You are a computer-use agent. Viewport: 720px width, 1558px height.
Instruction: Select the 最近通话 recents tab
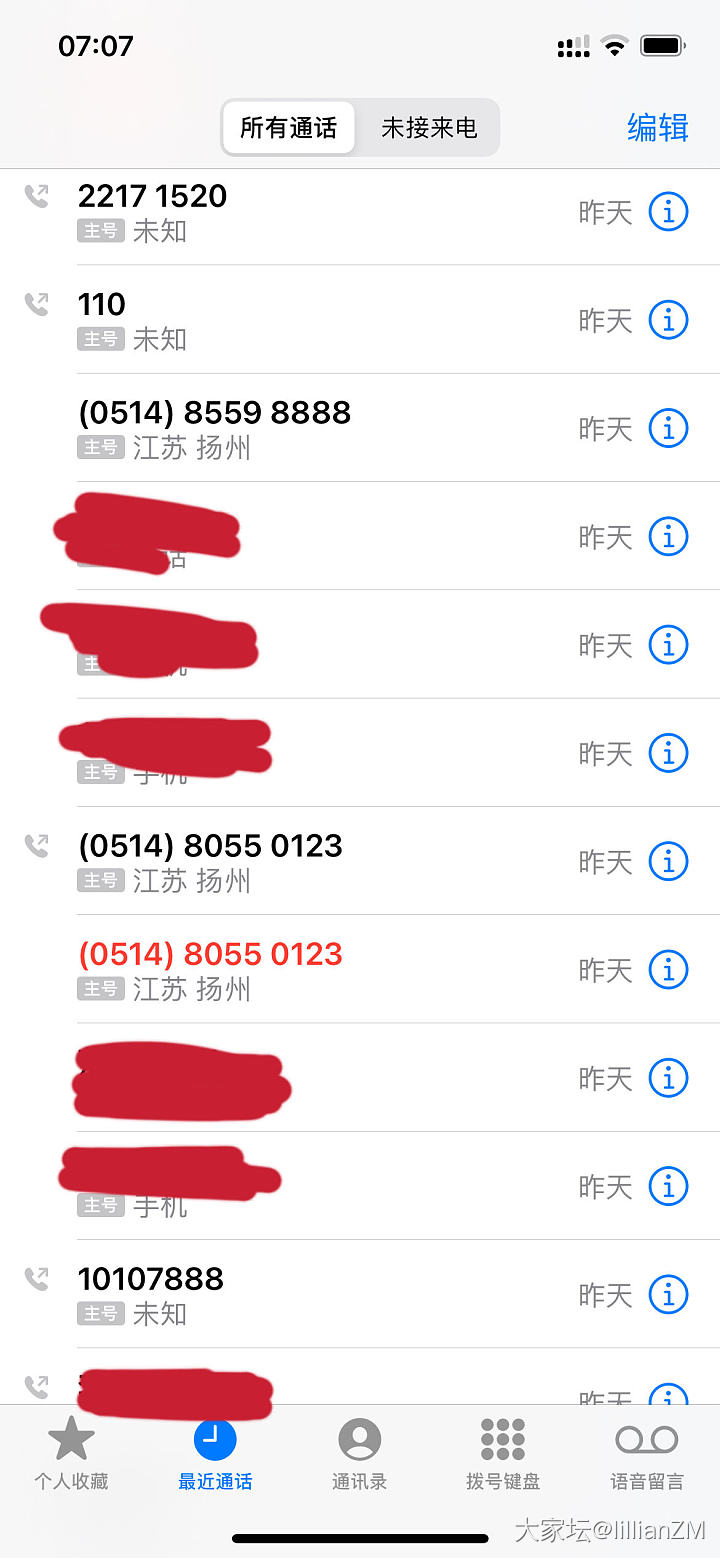point(215,1455)
